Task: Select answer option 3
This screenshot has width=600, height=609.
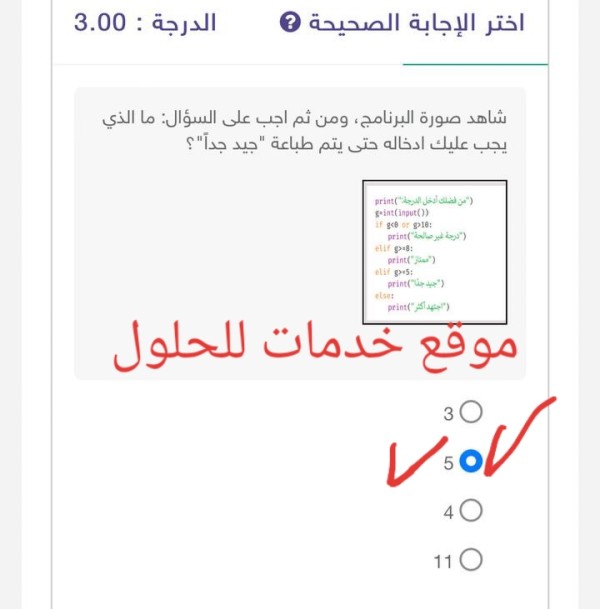Action: tap(471, 412)
